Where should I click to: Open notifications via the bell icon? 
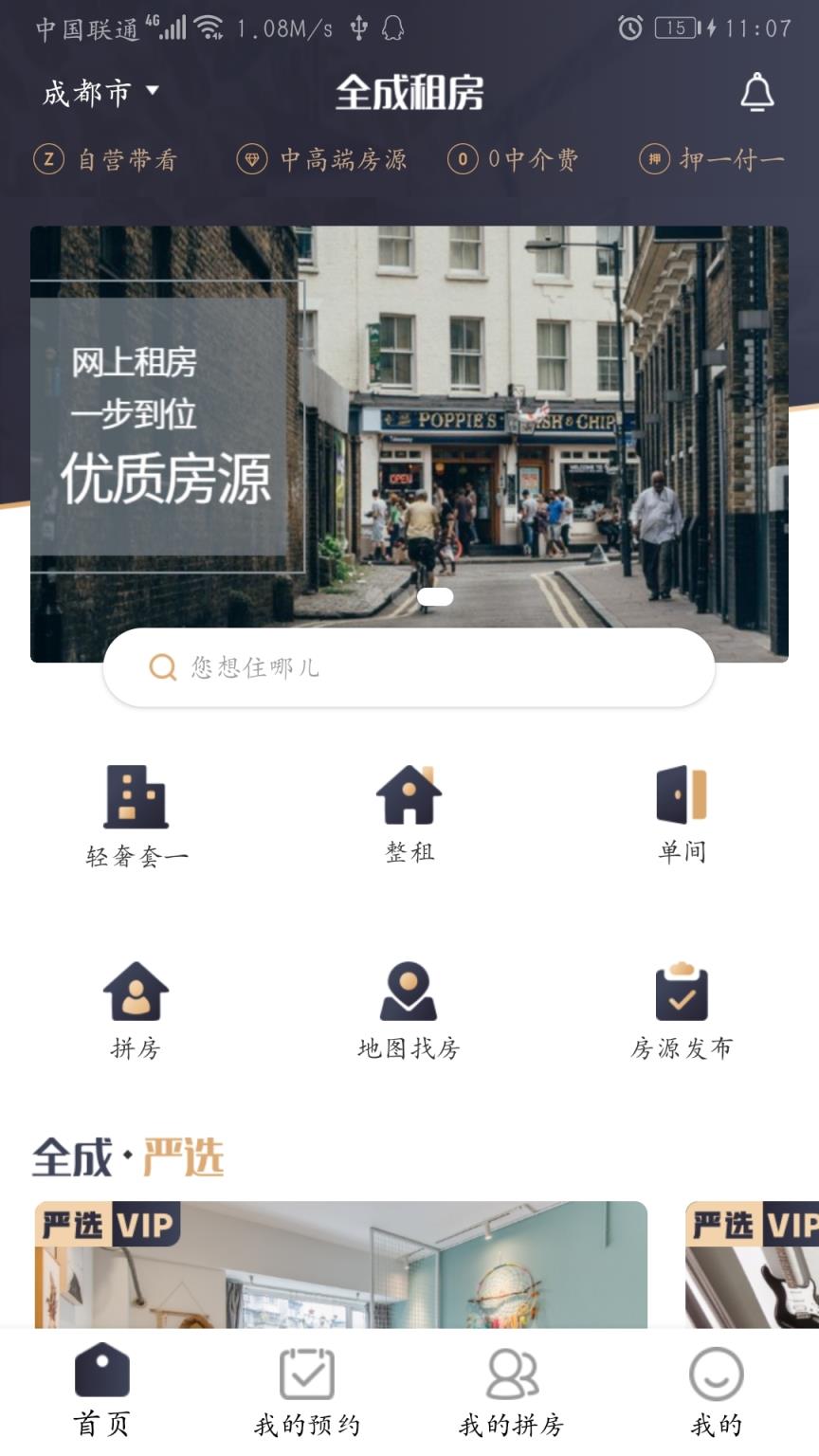coord(757,92)
